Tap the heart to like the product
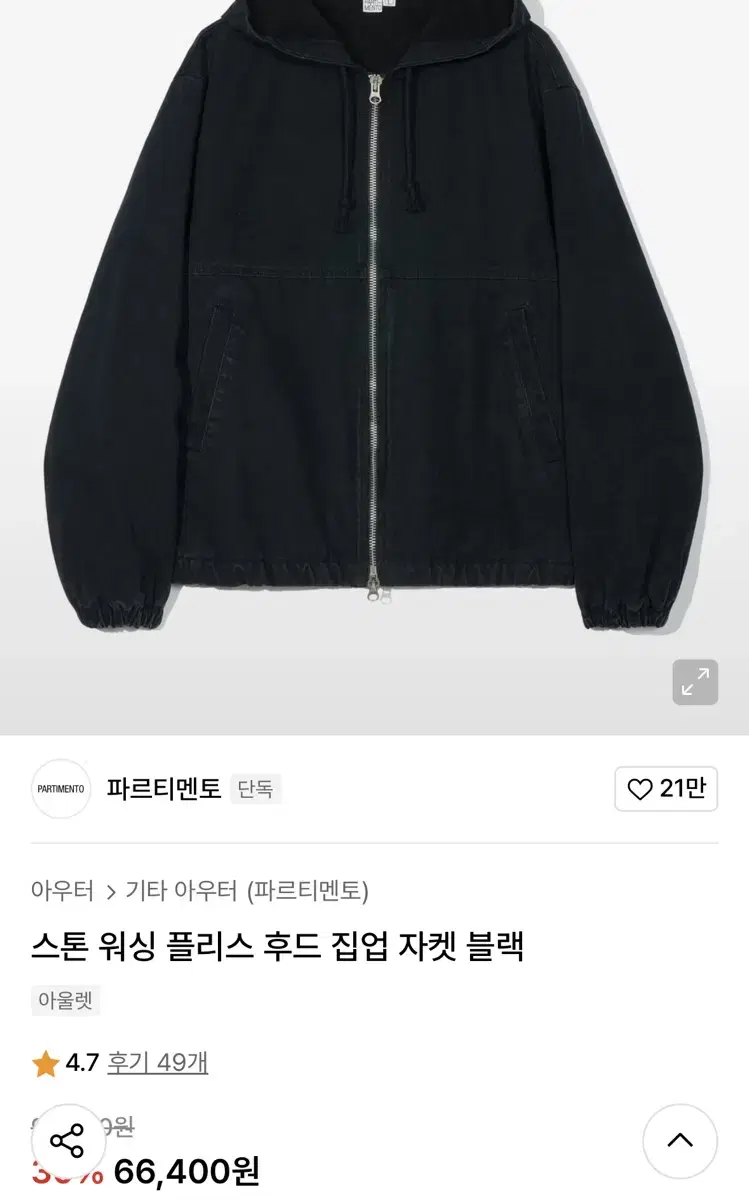The image size is (749, 1200). click(666, 789)
